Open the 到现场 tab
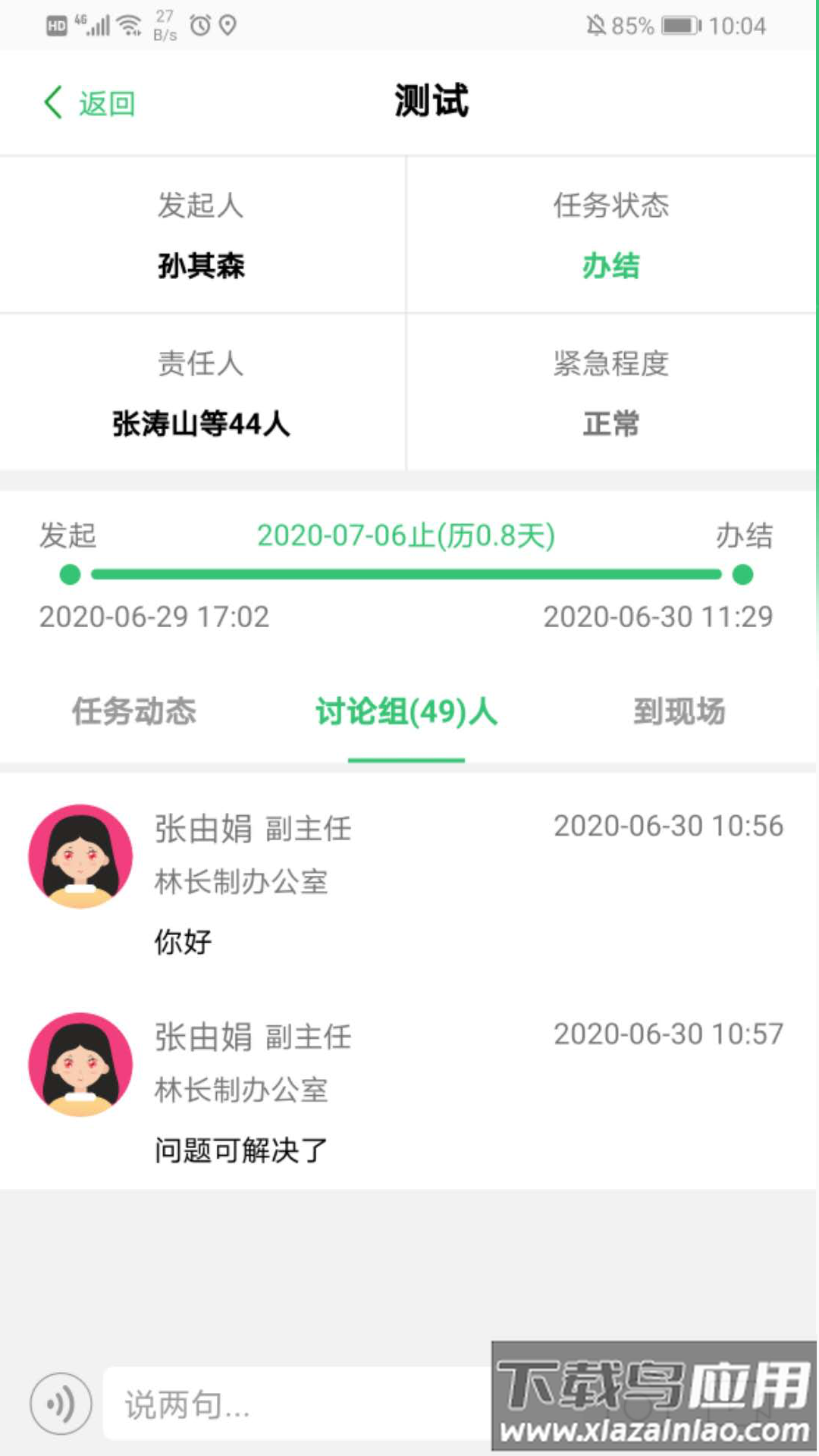819x1456 pixels. pyautogui.click(x=679, y=711)
